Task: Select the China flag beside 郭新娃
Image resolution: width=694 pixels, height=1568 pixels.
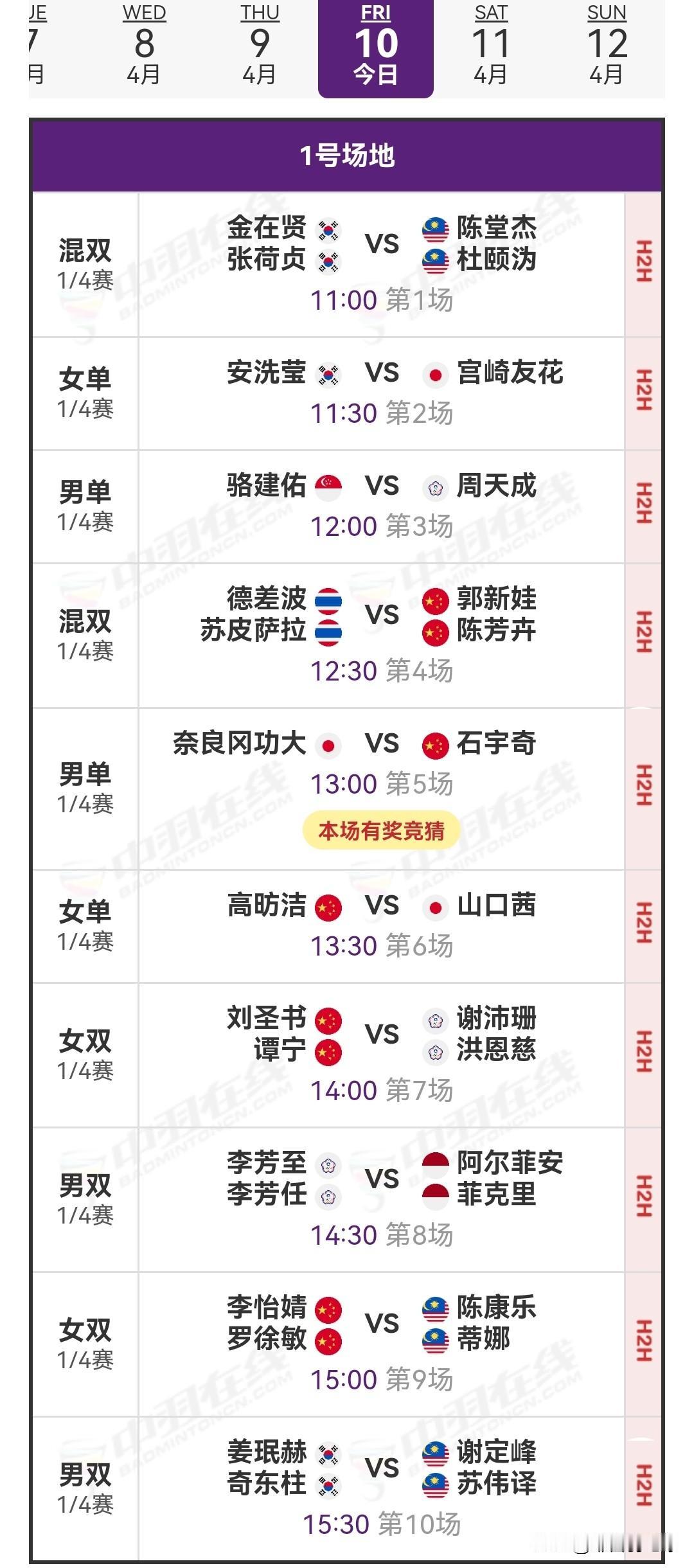Action: pos(436,601)
